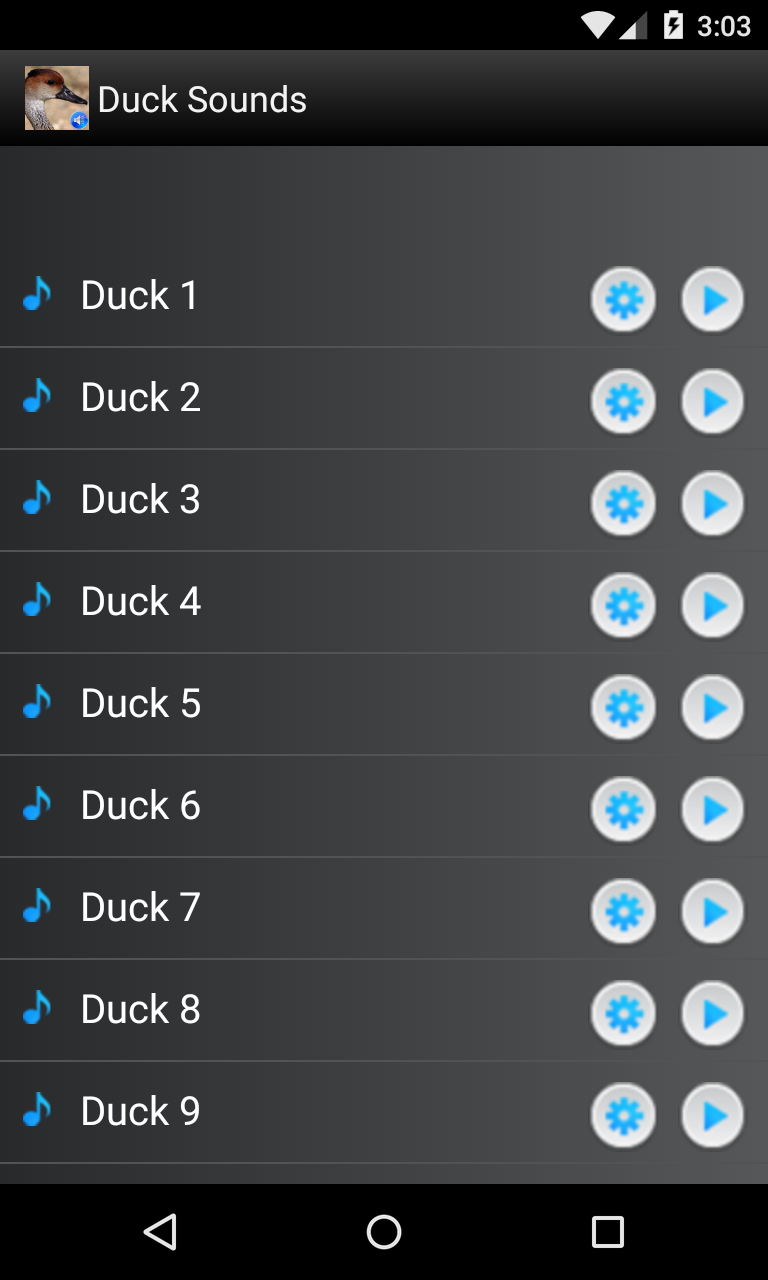
Task: Play the Duck 8 sound
Action: point(712,1013)
